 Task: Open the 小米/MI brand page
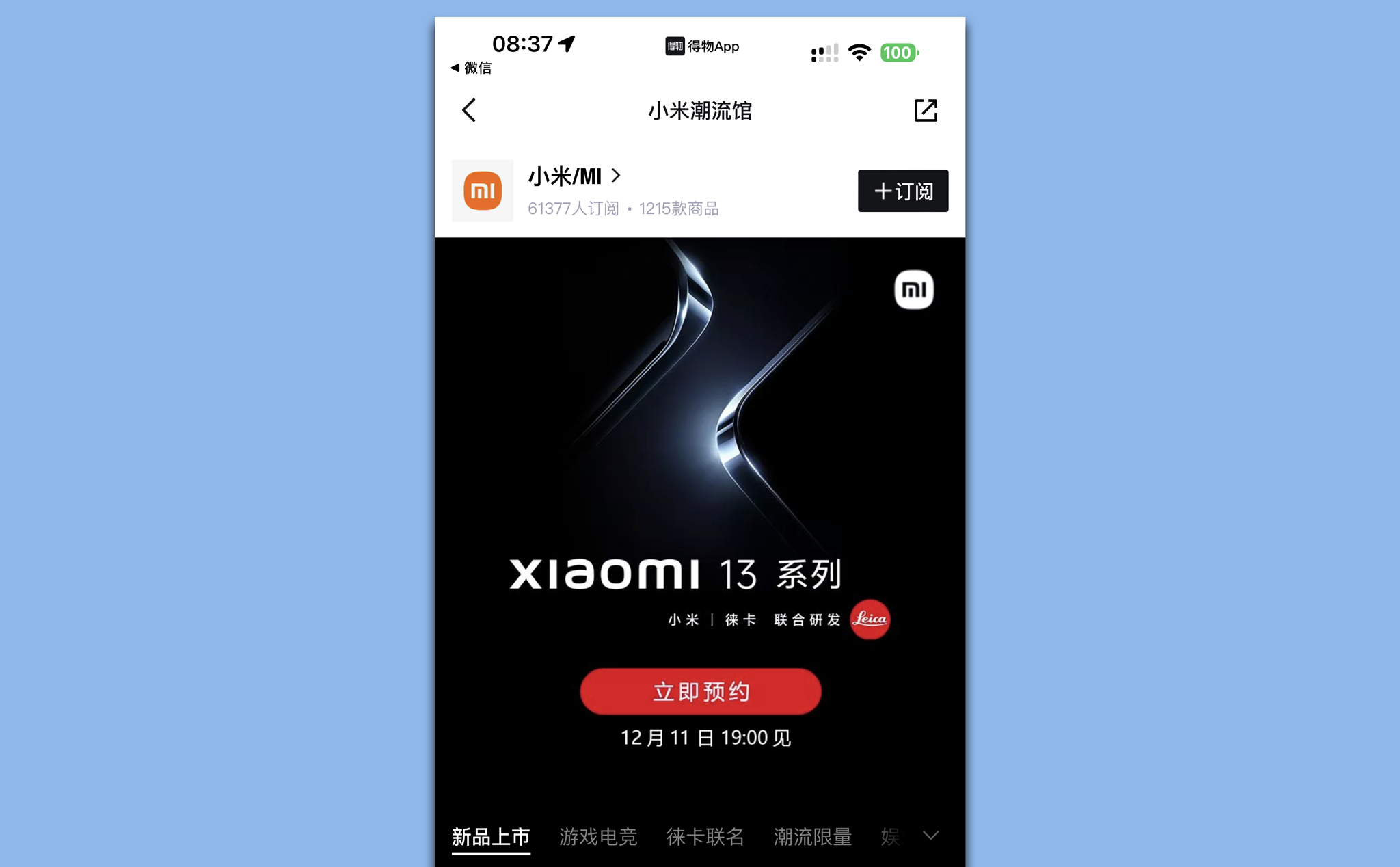(x=574, y=176)
